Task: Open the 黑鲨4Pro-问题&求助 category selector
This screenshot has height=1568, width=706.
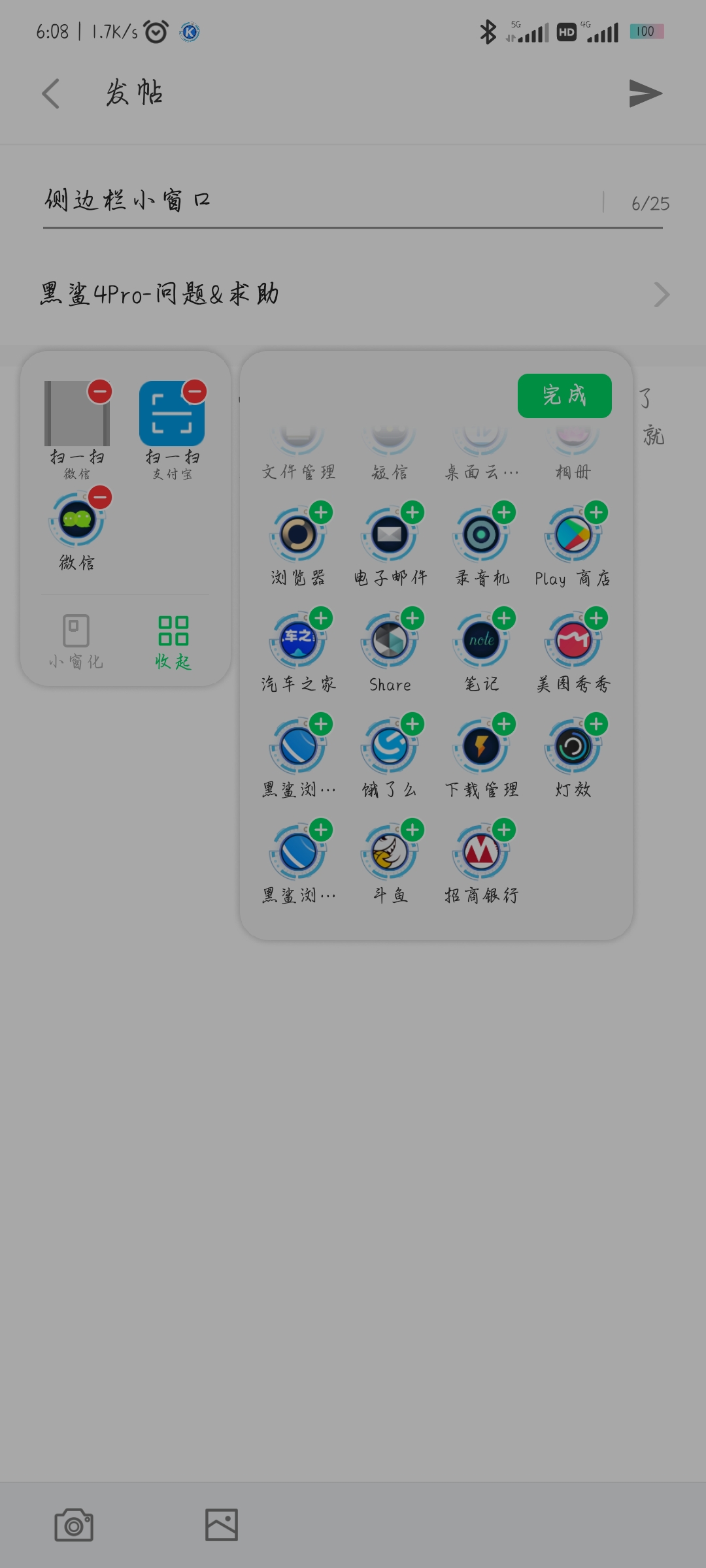Action: [x=353, y=294]
